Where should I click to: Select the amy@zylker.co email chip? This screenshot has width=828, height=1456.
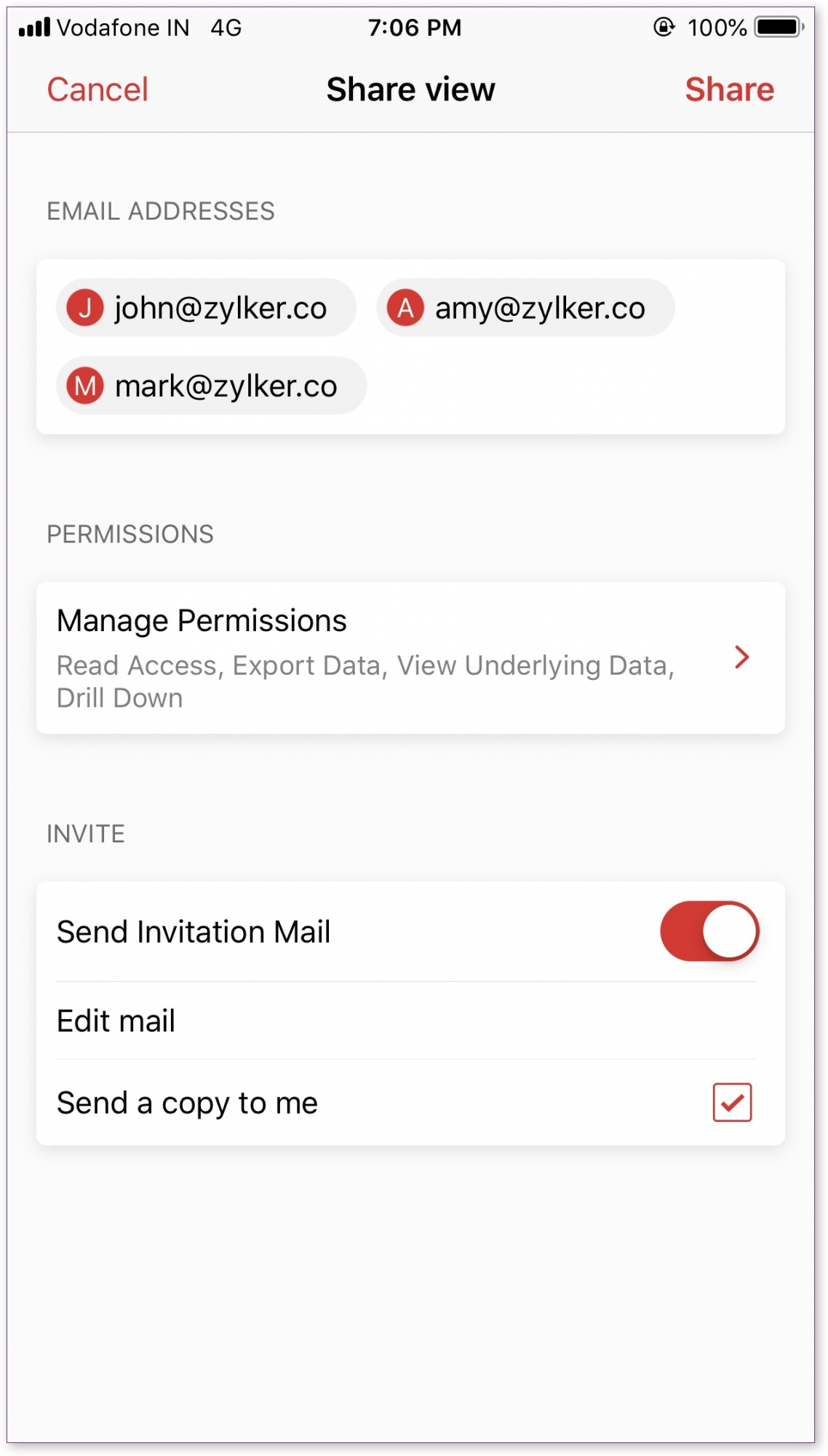pos(525,308)
